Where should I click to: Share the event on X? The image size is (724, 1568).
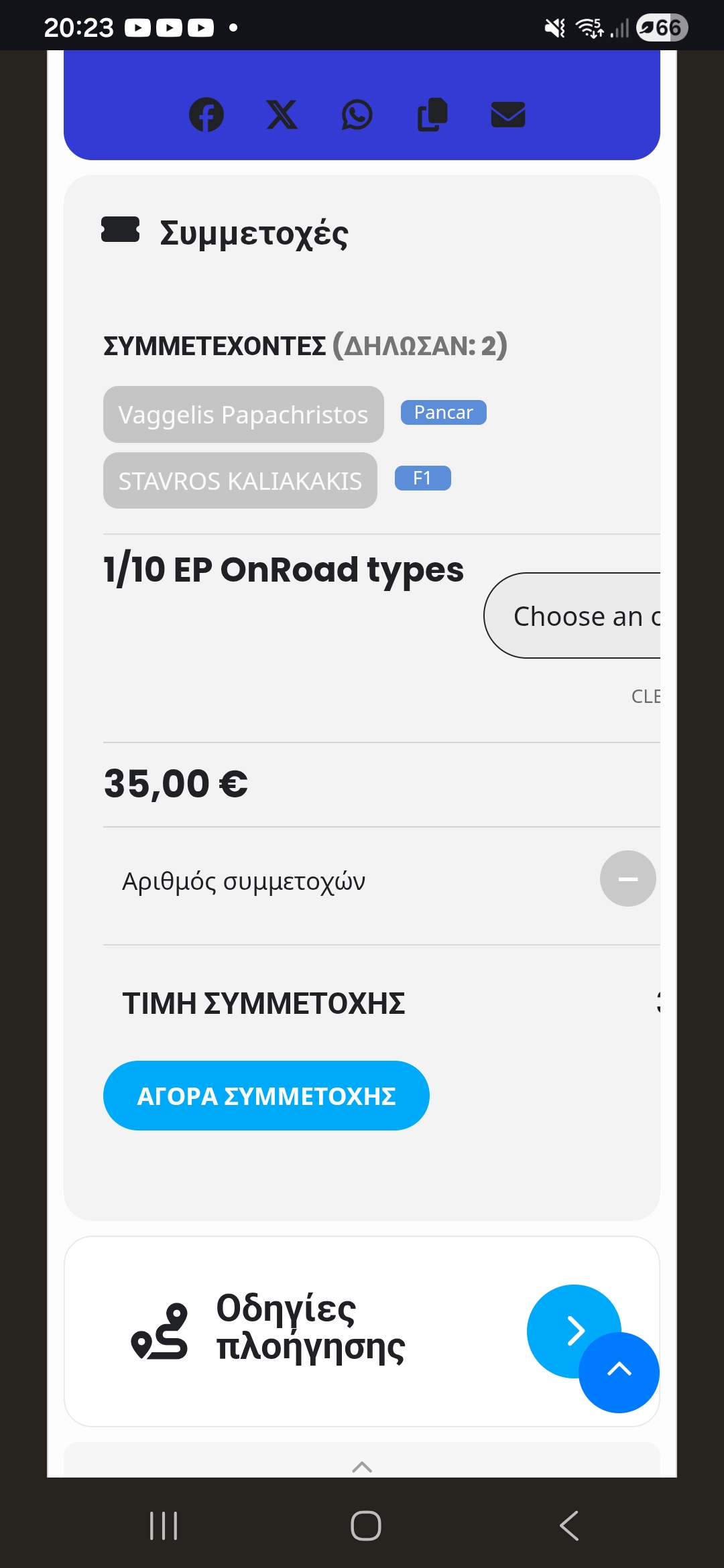[x=282, y=115]
